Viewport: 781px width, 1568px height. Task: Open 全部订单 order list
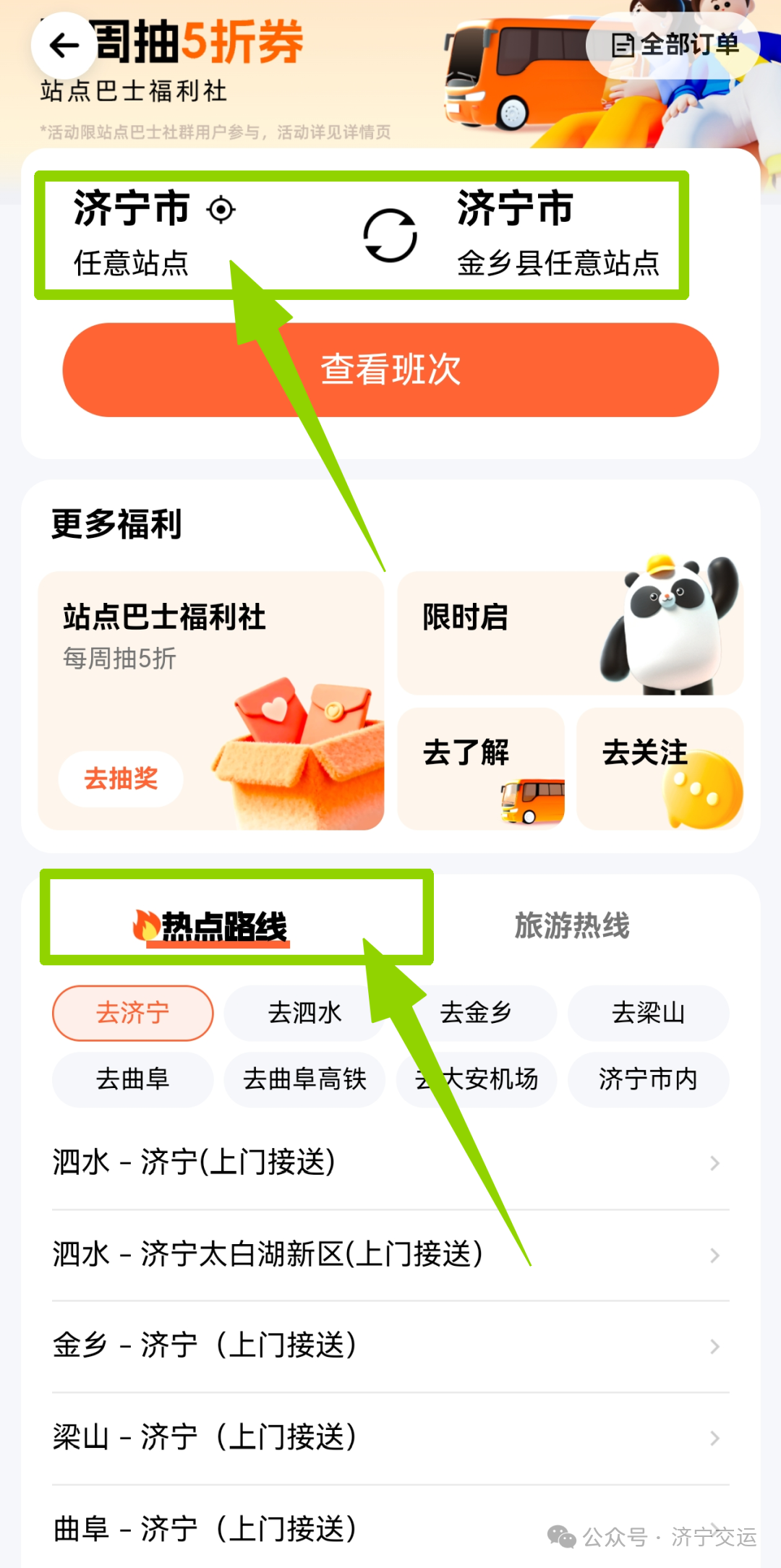pos(675,45)
